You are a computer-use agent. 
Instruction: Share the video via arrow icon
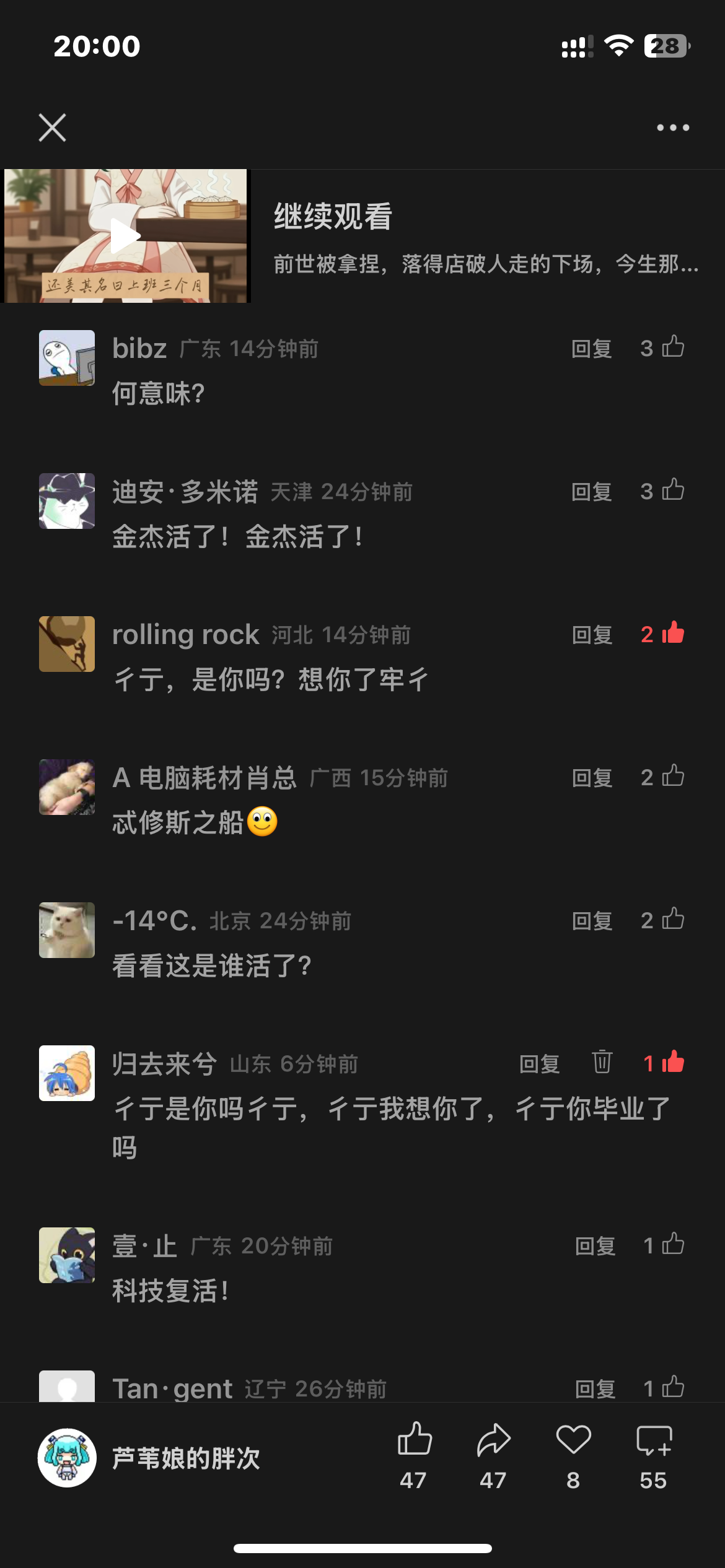[x=493, y=1440]
